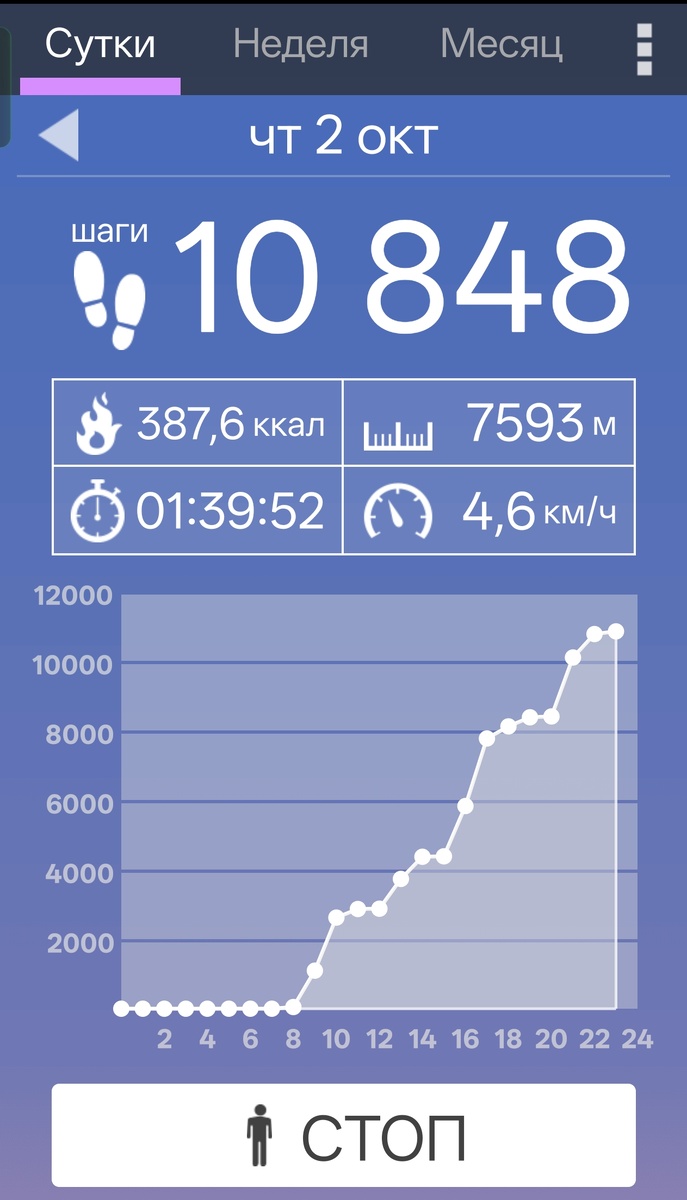Open the Месяц tab
This screenshot has height=1200, width=687.
[501, 45]
